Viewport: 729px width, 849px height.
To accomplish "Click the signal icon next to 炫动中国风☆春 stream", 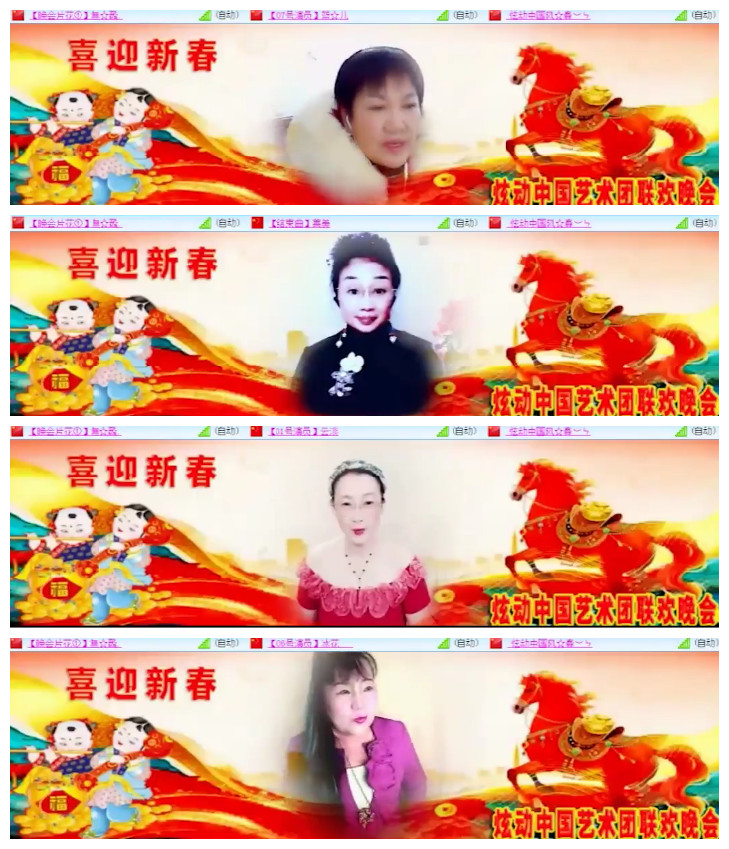I will tap(683, 12).
